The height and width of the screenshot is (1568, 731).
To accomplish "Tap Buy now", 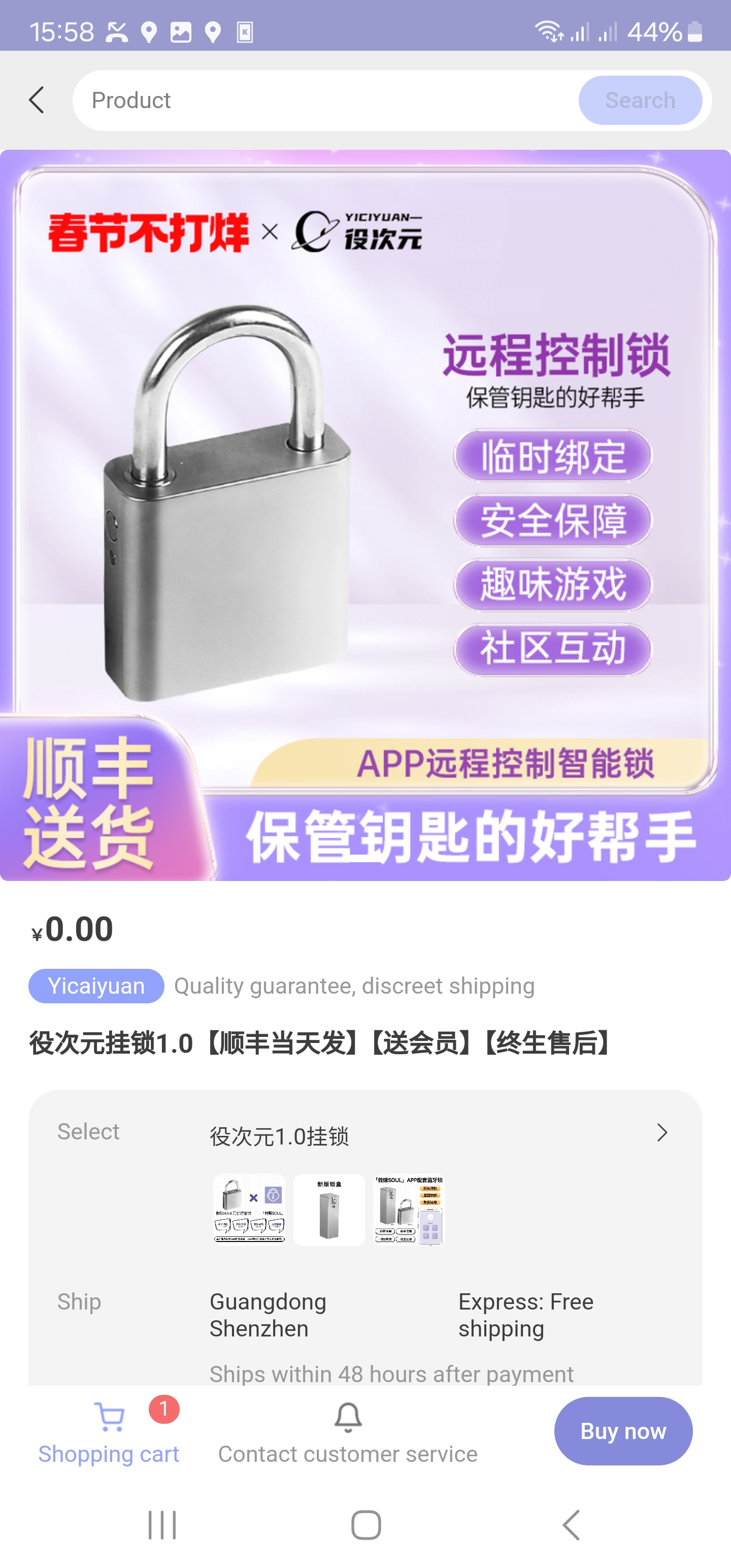I will pos(623,1431).
